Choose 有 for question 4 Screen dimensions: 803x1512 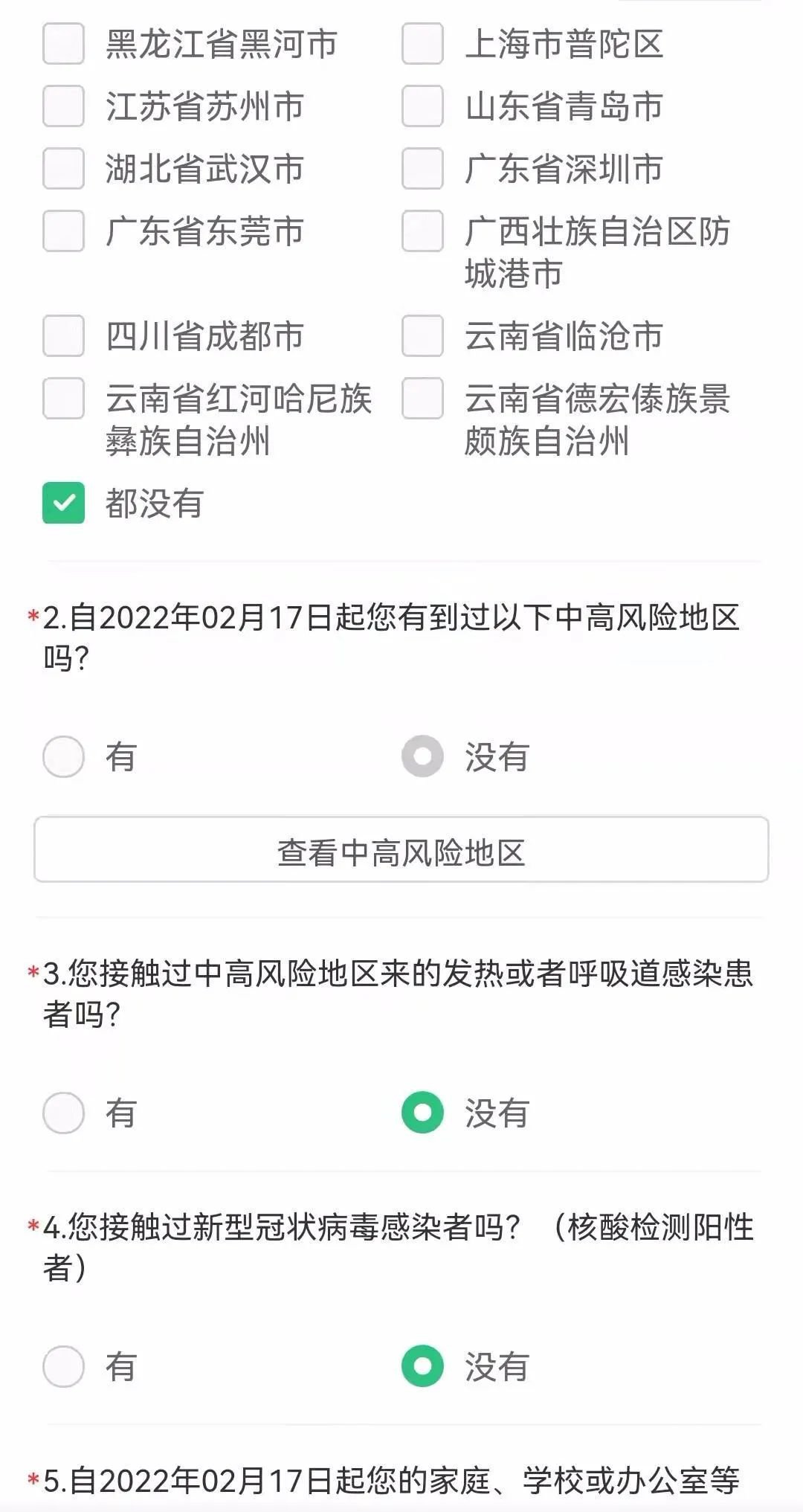pyautogui.click(x=63, y=1367)
